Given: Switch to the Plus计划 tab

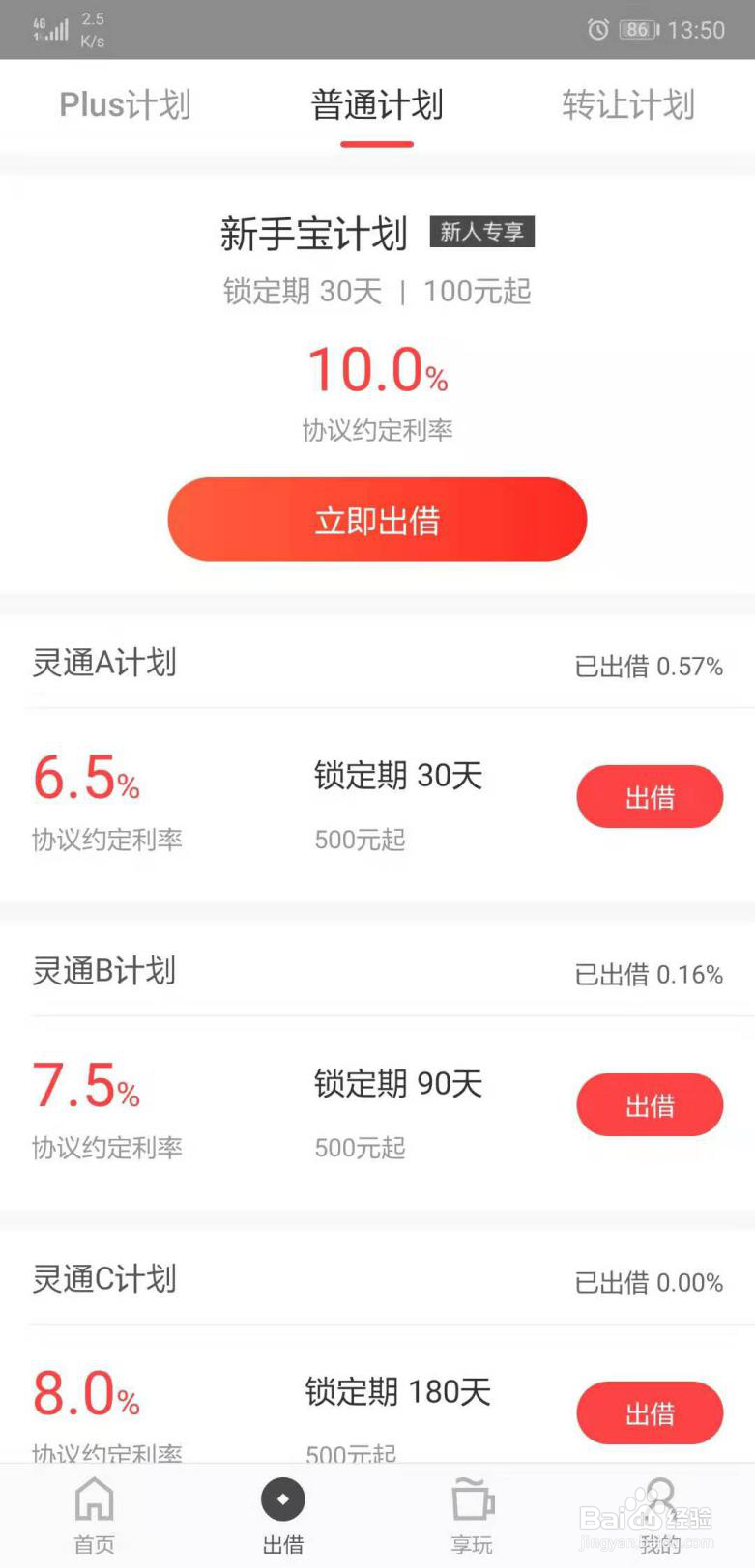Looking at the screenshot, I should (125, 104).
